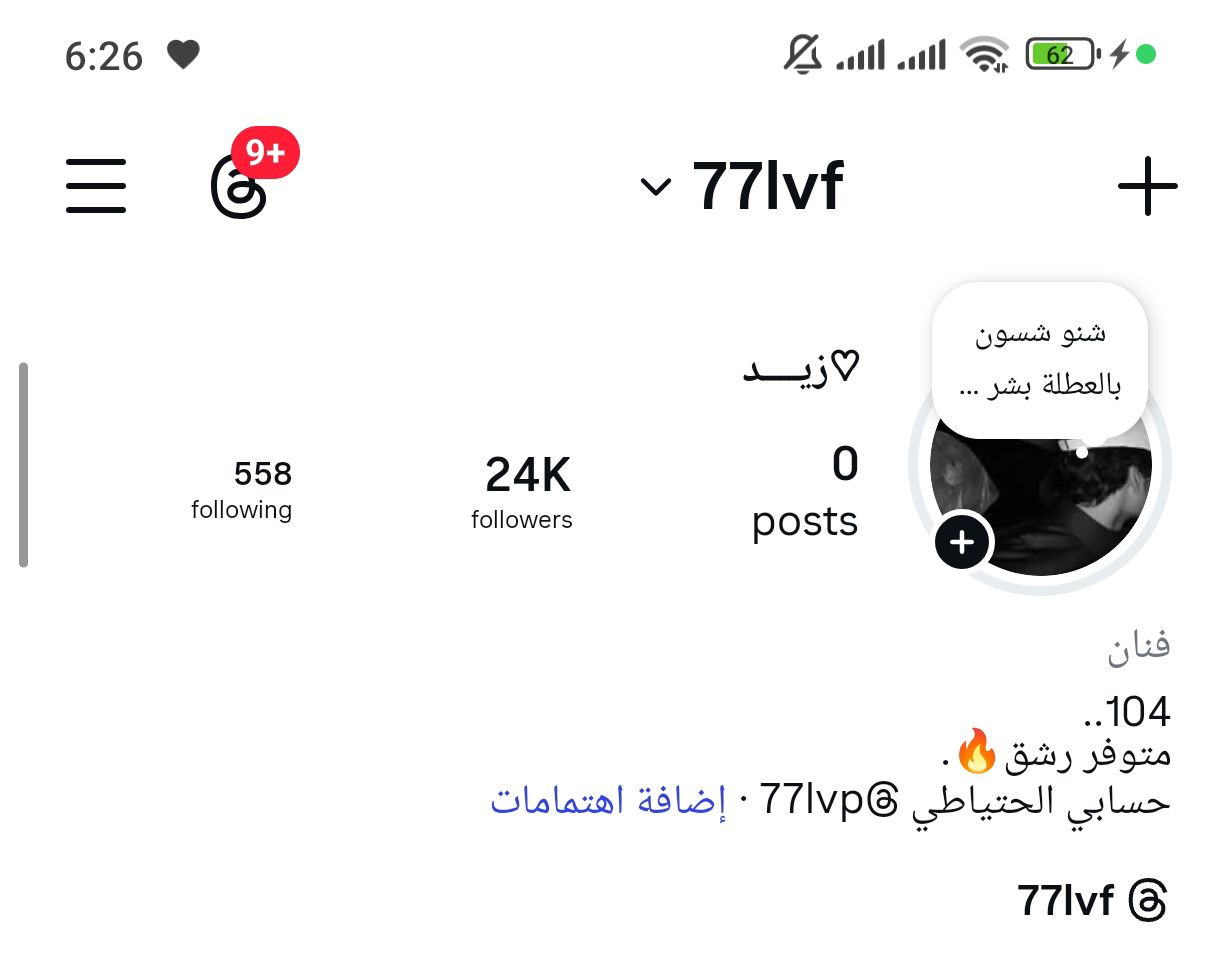Create new content with plus icon

(x=1146, y=186)
